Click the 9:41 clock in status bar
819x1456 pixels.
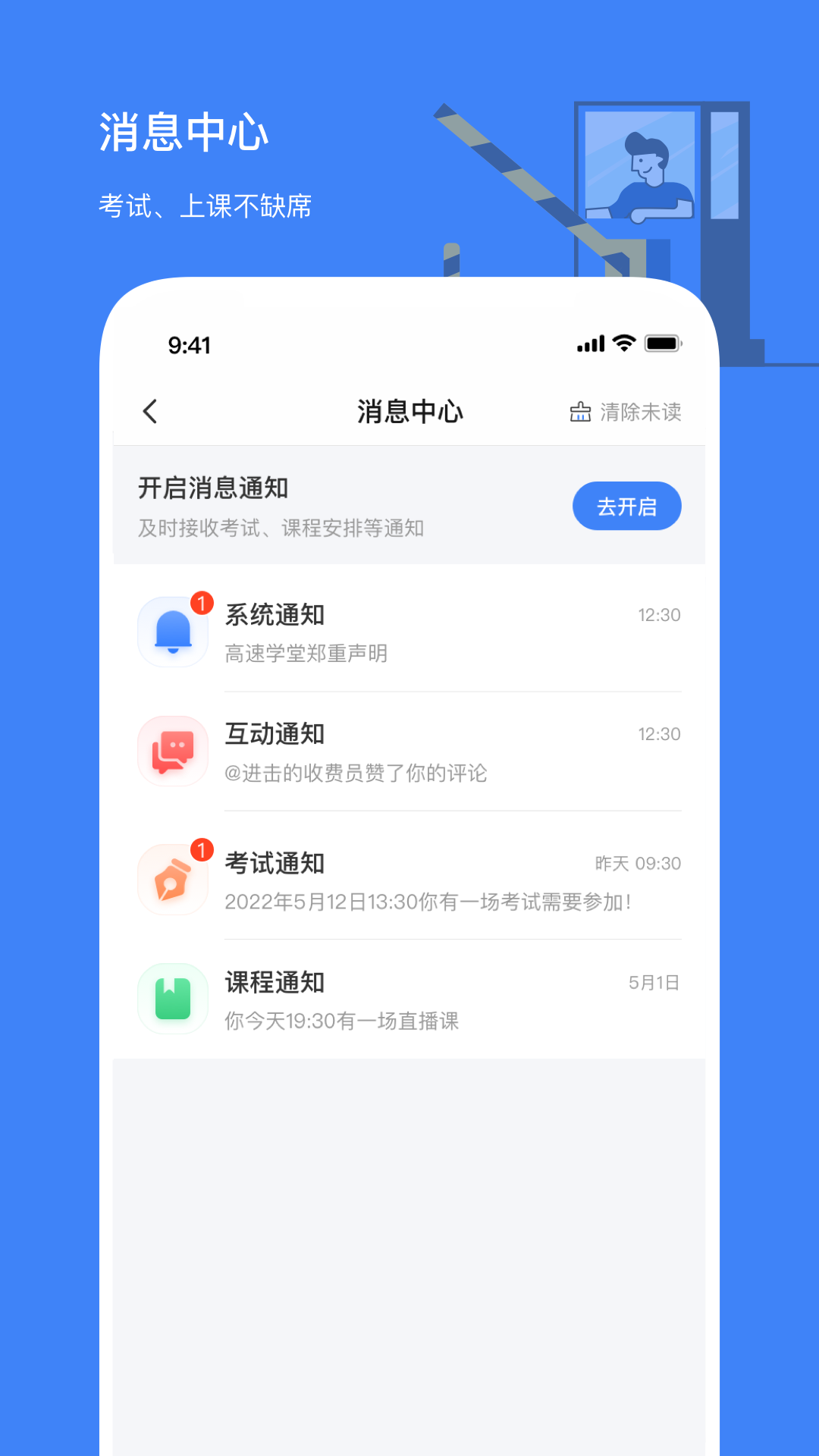click(188, 345)
